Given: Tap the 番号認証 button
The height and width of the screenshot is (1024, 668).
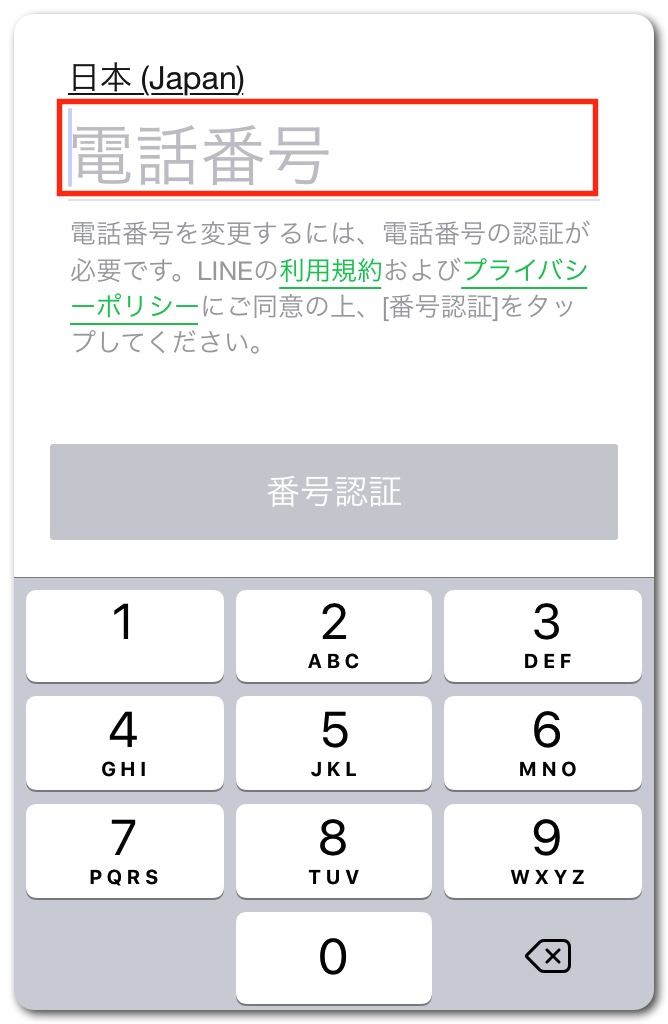Looking at the screenshot, I should [x=334, y=491].
